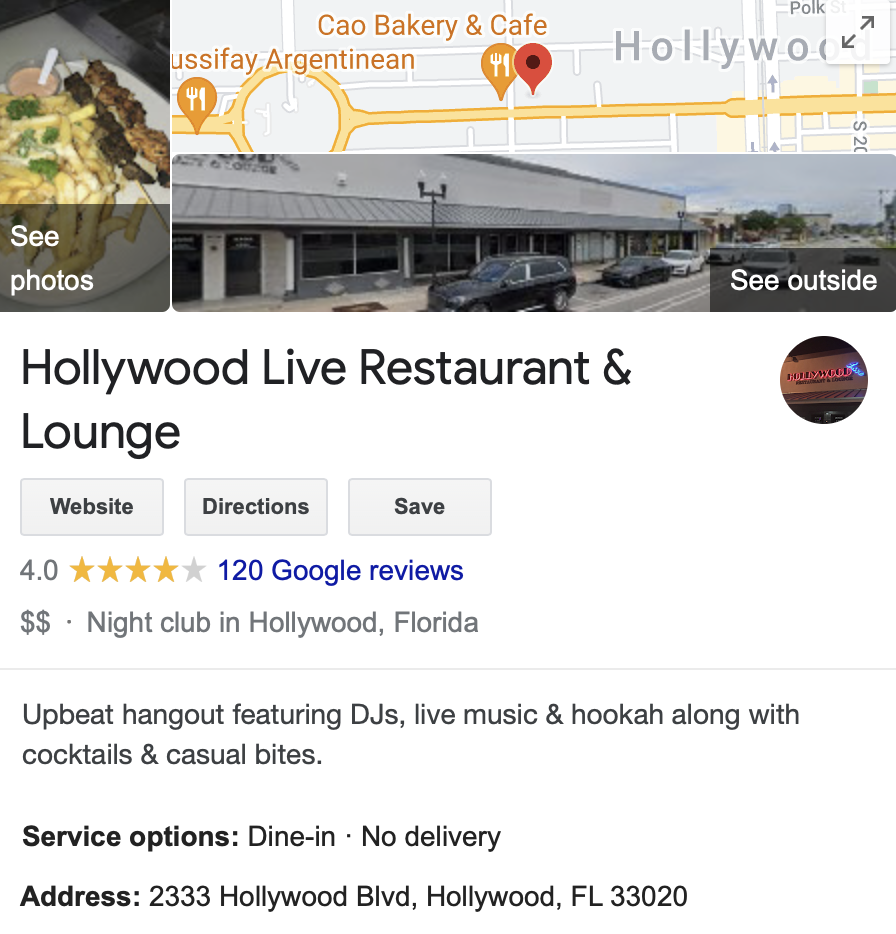
Task: Open the Hollywood Live logo photo
Action: (823, 380)
